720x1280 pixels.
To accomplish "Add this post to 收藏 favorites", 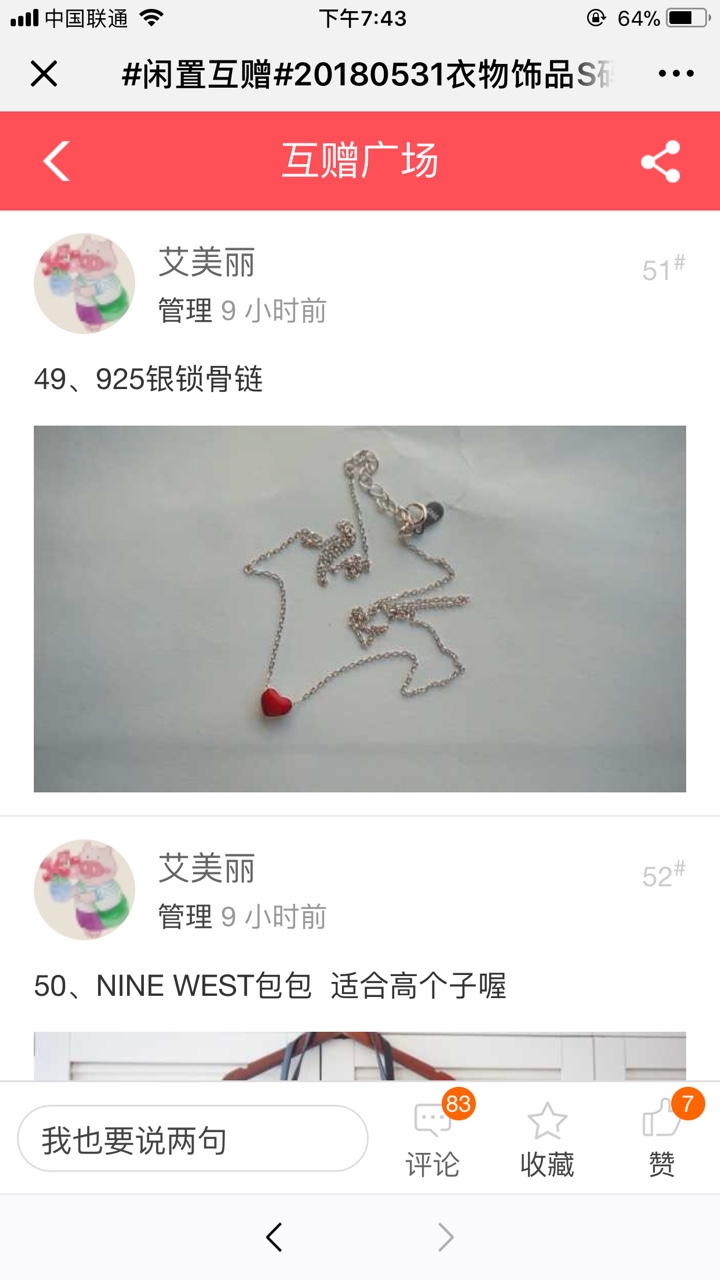I will pyautogui.click(x=547, y=1140).
